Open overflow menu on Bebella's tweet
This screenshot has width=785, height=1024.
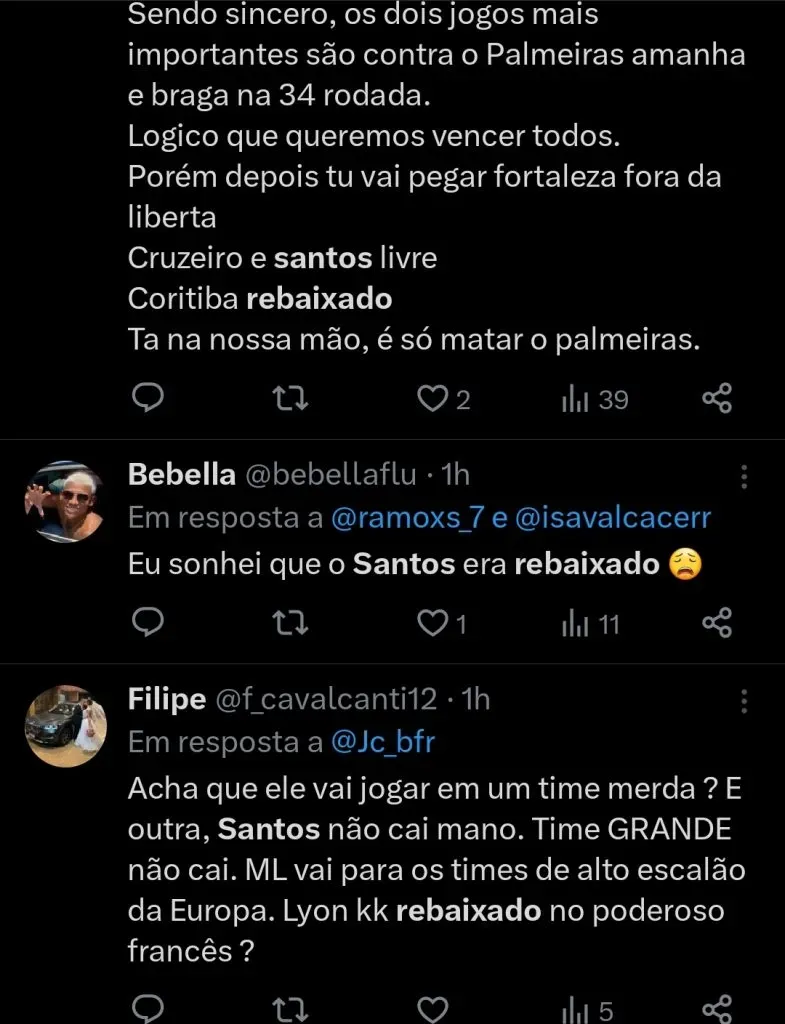click(744, 476)
